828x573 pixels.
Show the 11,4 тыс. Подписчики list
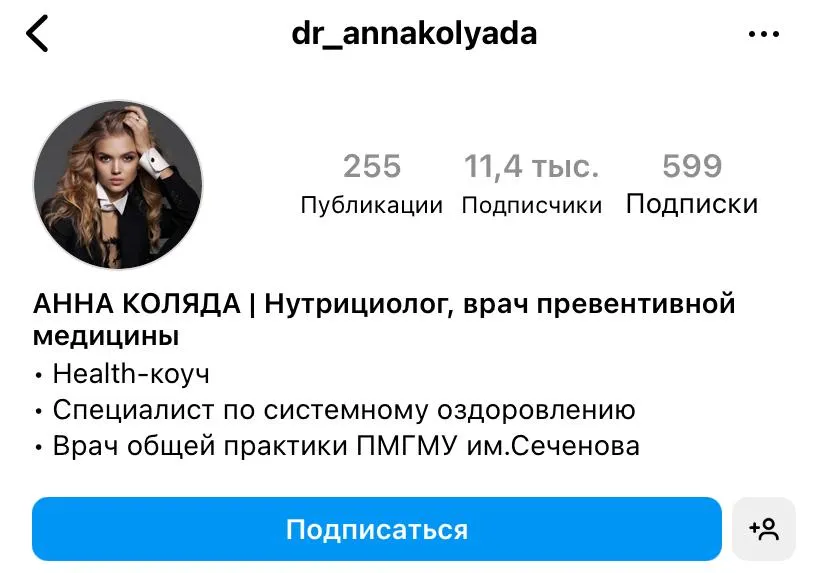(x=531, y=184)
